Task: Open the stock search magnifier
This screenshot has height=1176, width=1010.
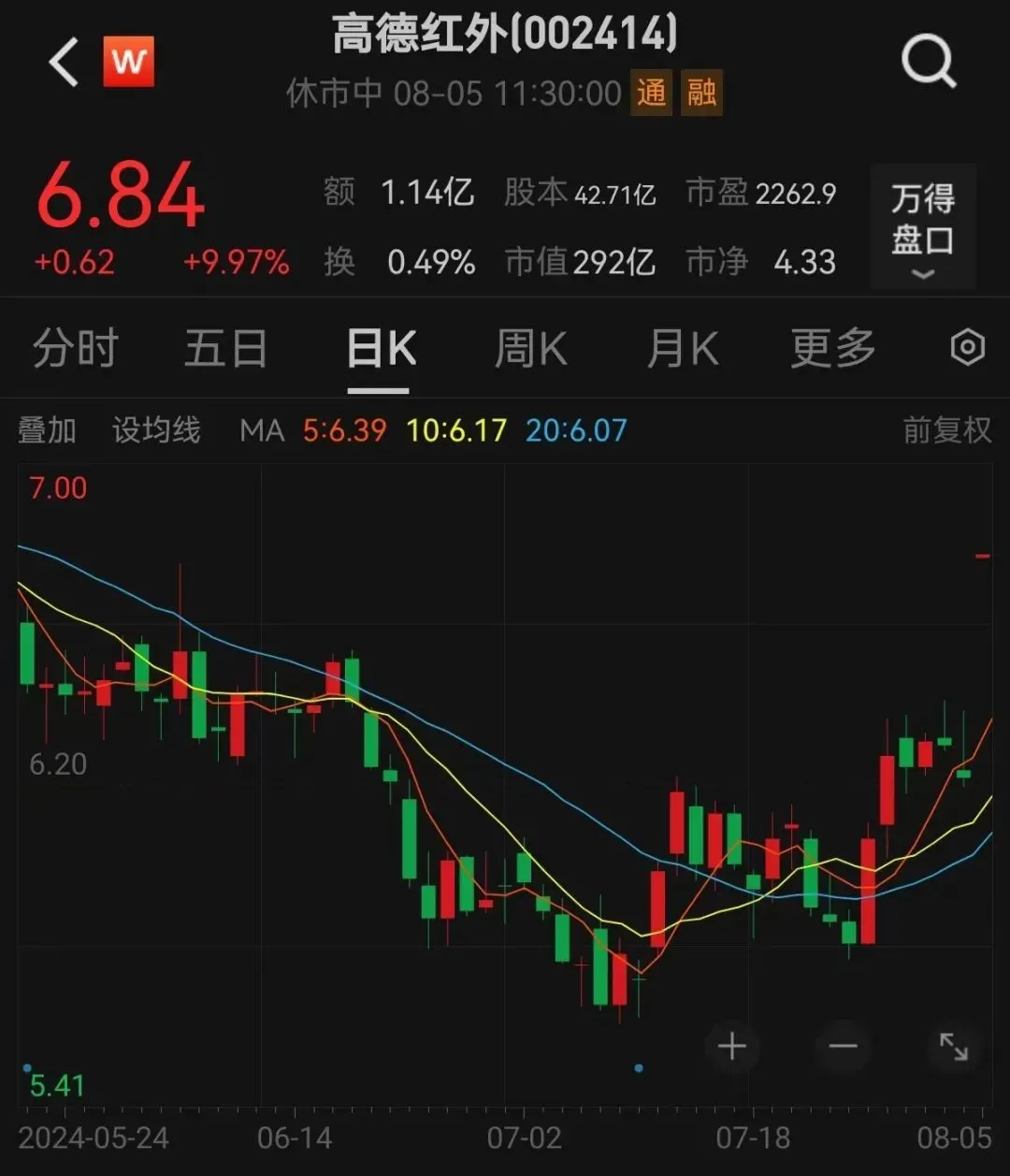Action: tap(928, 62)
